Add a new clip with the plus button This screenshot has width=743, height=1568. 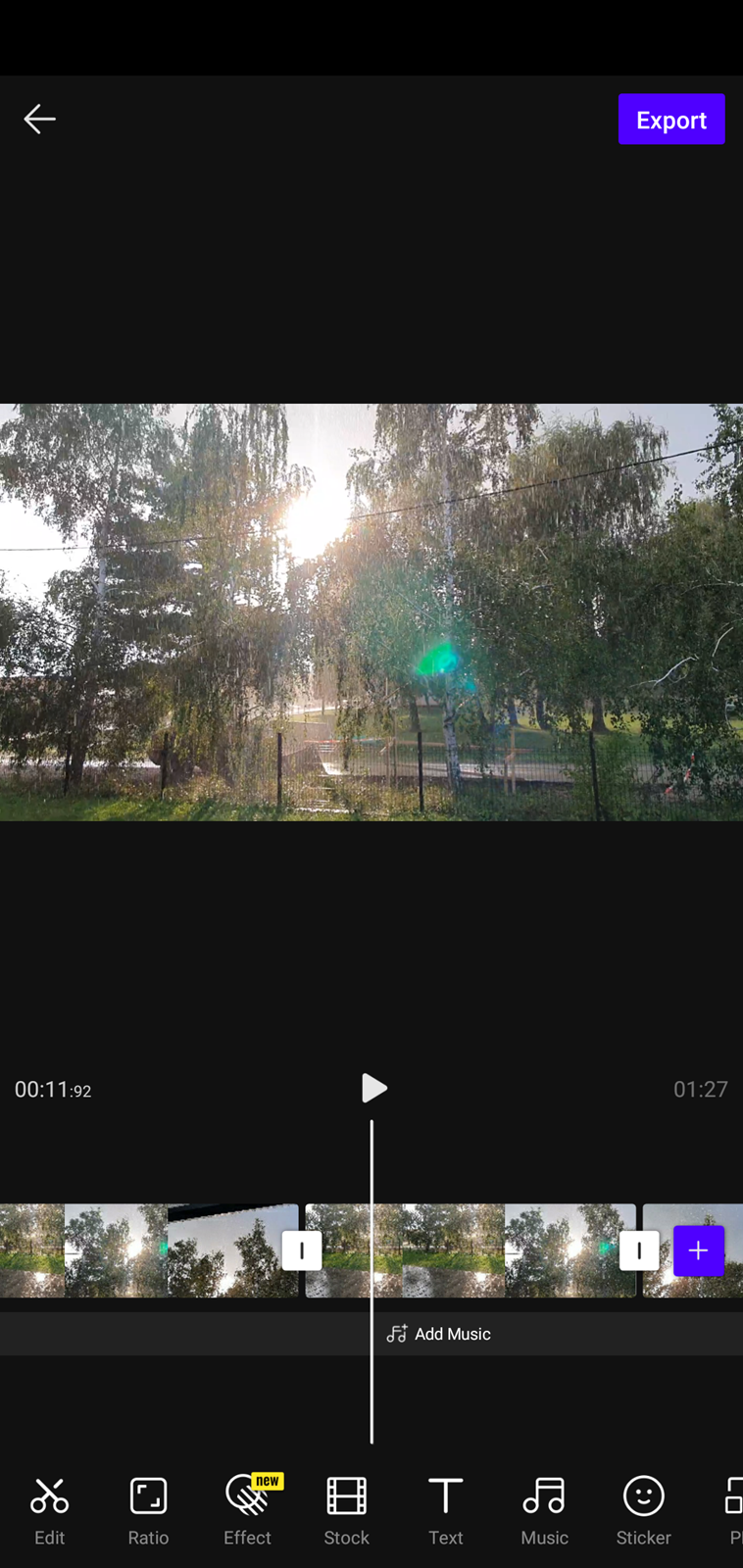point(699,1250)
